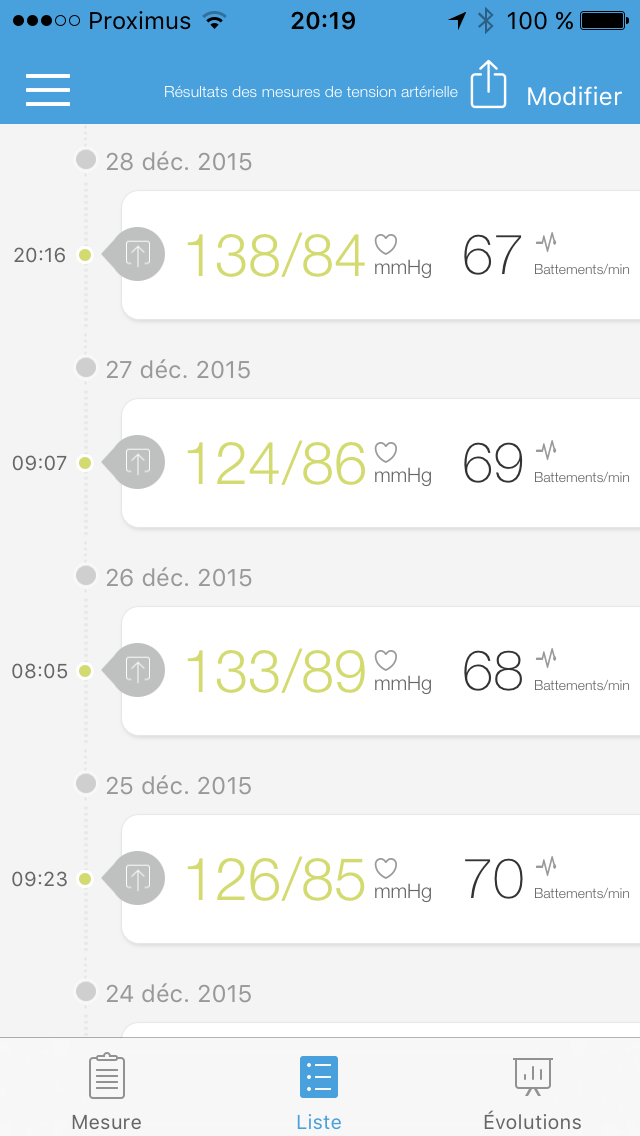This screenshot has width=640, height=1136.
Task: Share the 20:16 measurement entry
Action: [x=138, y=255]
